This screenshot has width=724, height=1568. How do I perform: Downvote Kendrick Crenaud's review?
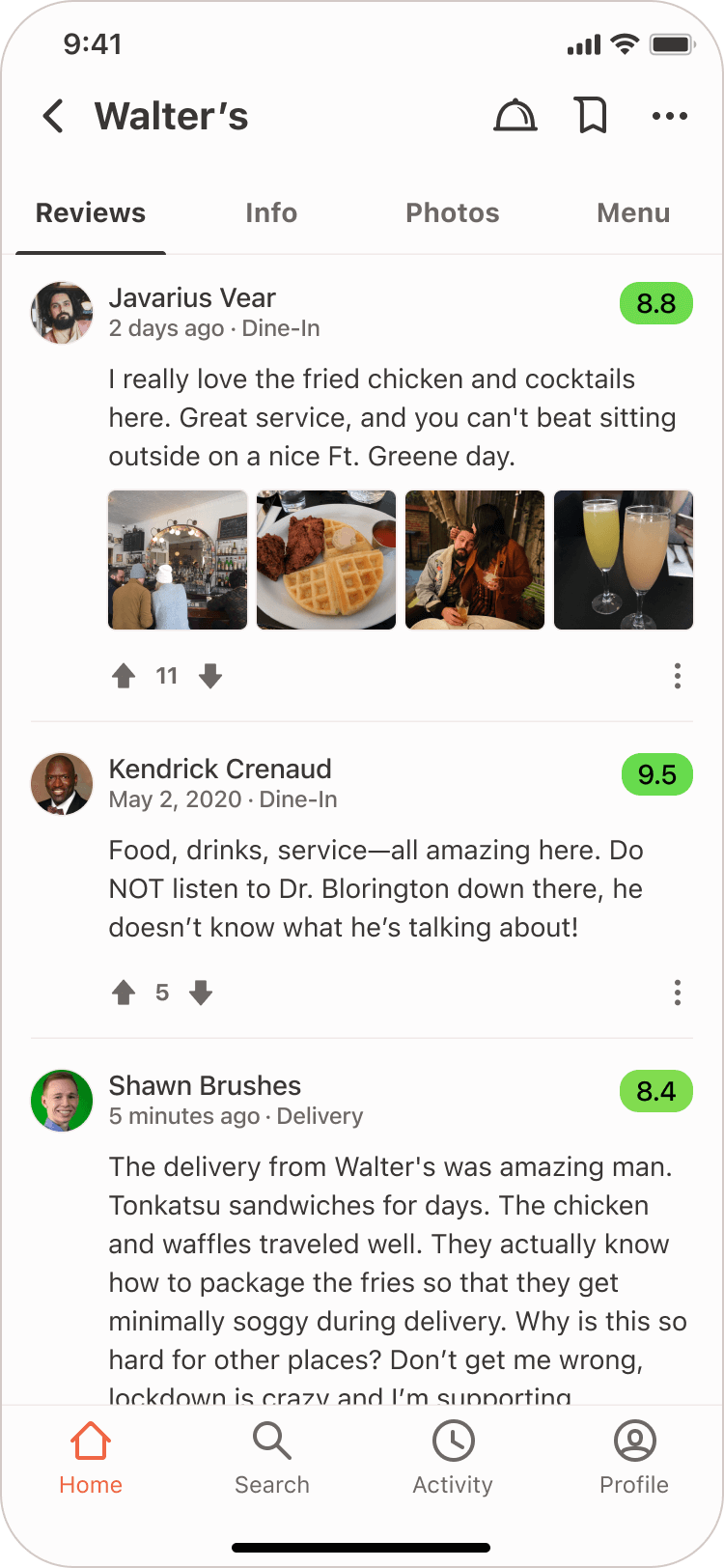pos(201,993)
